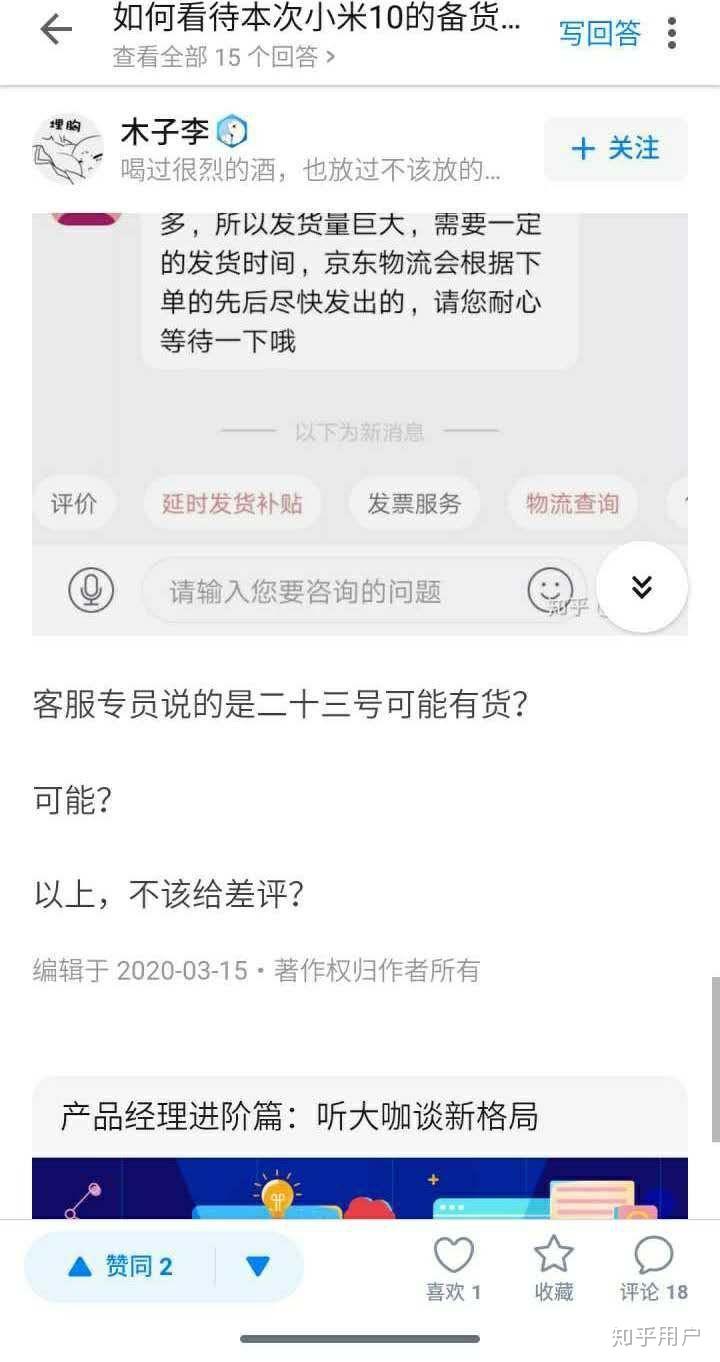
Task: Tap 写回答 to write an answer
Action: point(600,33)
